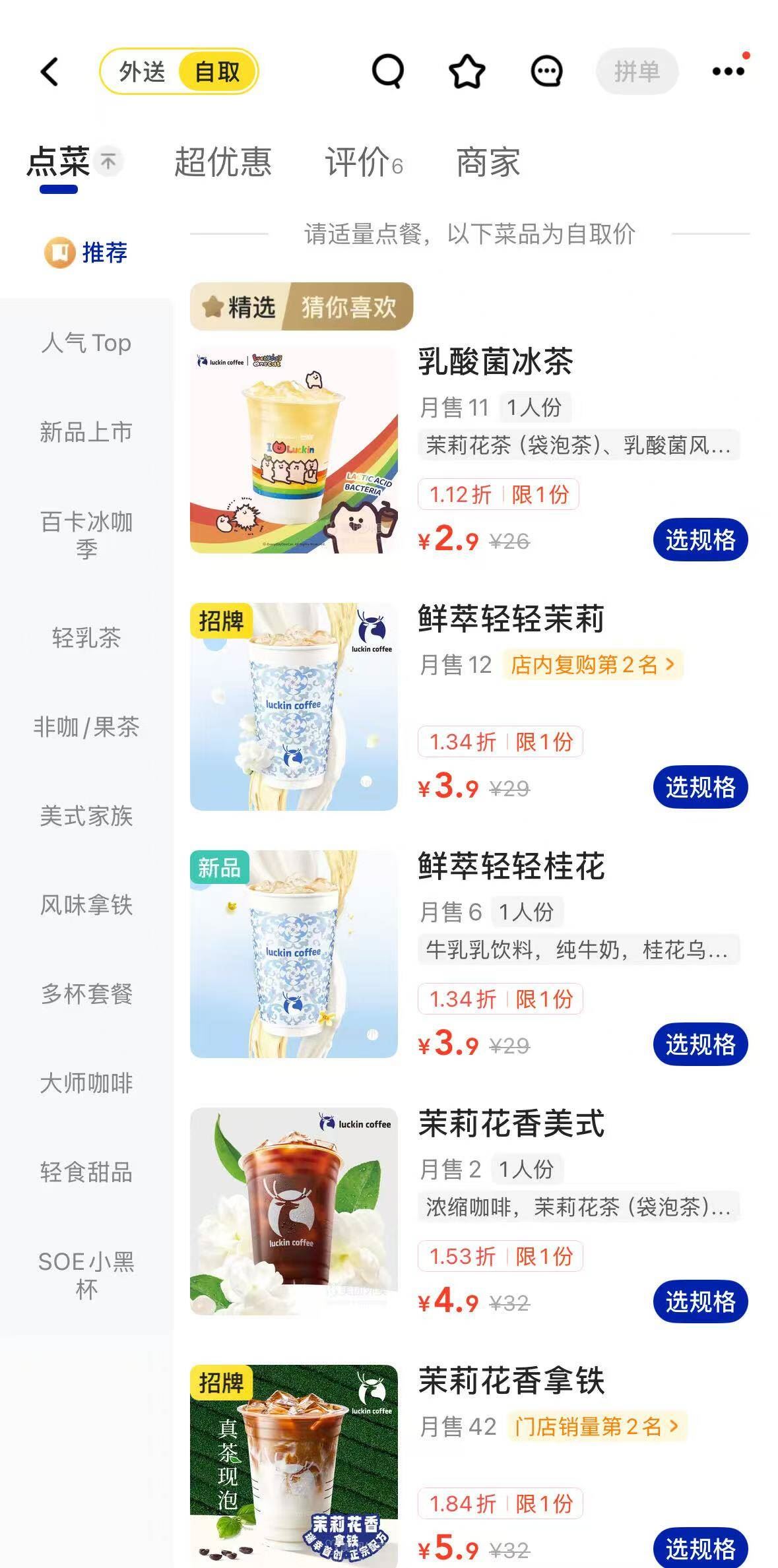
Task: Open the more options (...) menu
Action: coord(729,73)
